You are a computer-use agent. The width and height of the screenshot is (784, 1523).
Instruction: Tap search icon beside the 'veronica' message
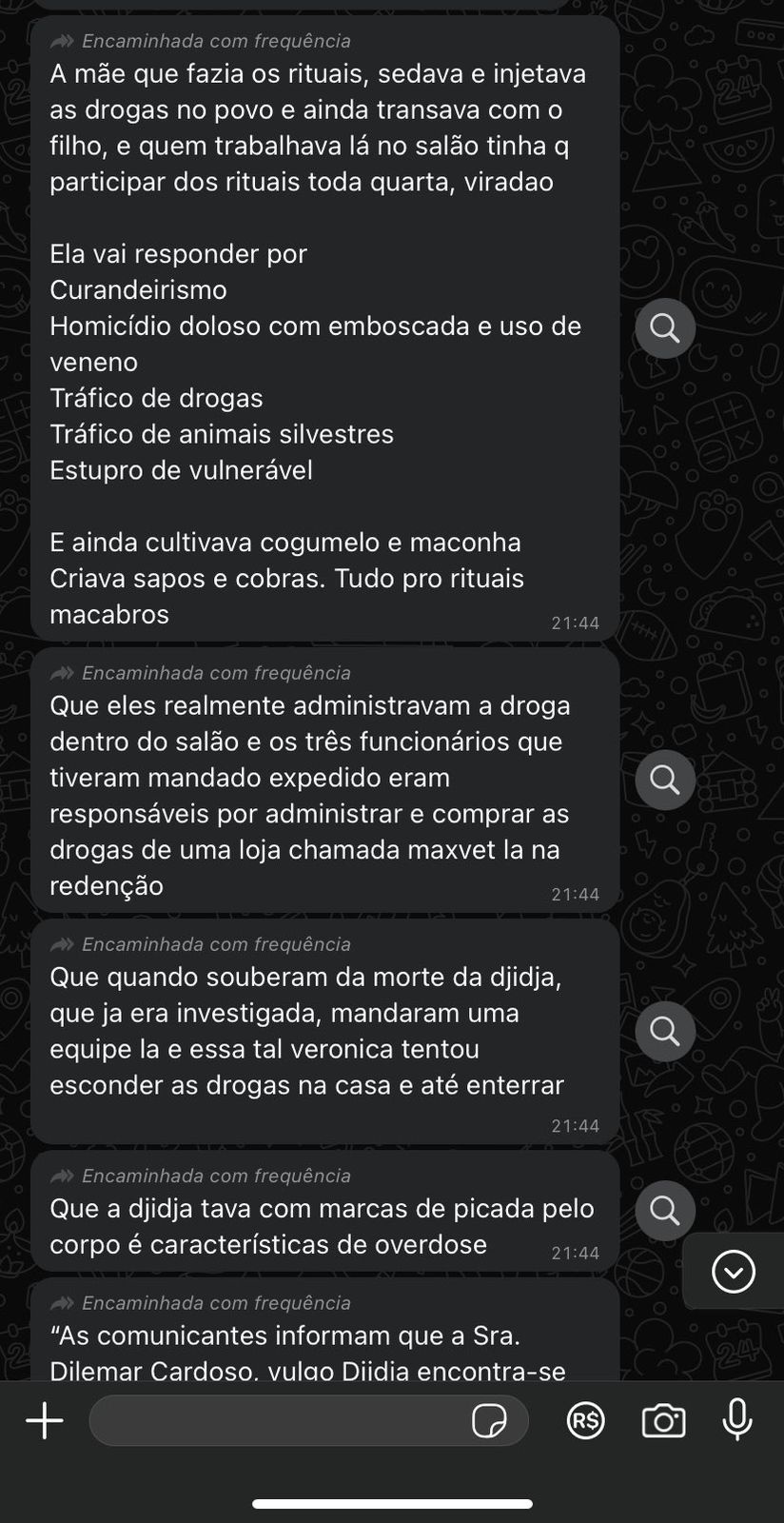665,1031
